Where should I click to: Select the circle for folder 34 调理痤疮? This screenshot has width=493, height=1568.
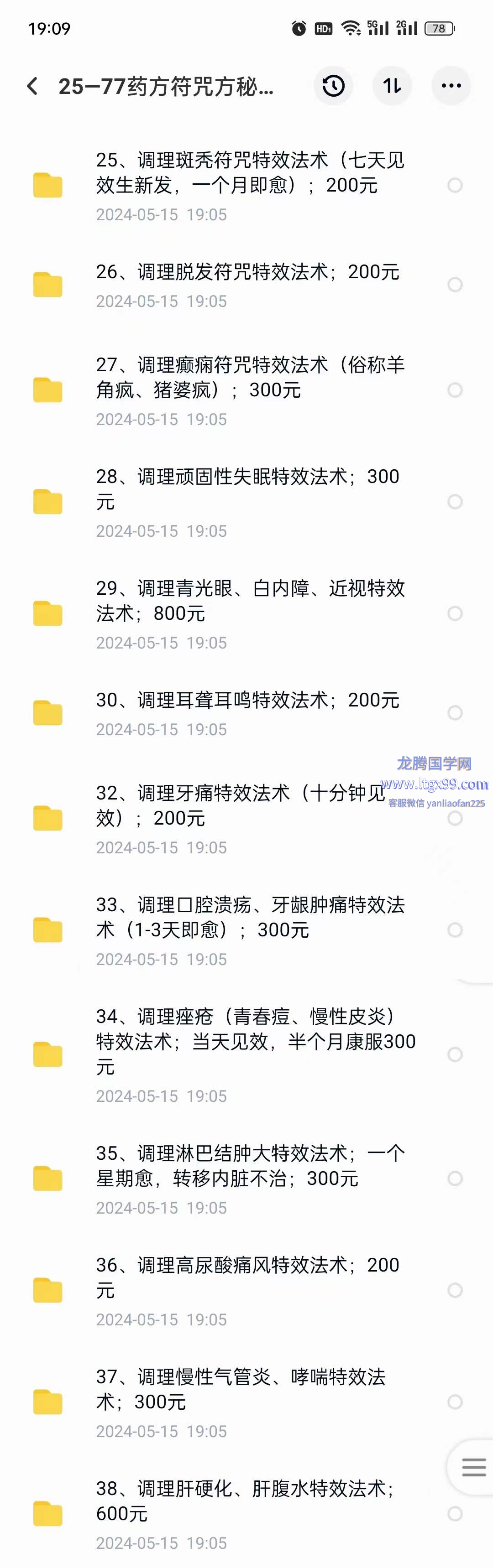pyautogui.click(x=455, y=1054)
